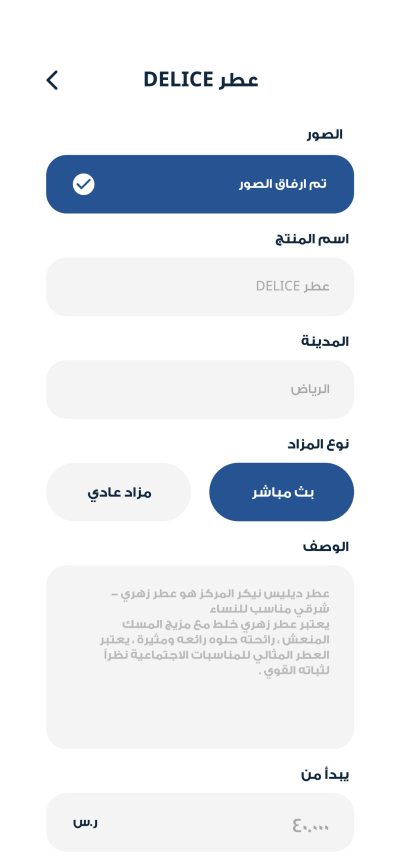Image resolution: width=400 pixels, height=866 pixels.
Task: Edit the product name field
Action: (200, 287)
